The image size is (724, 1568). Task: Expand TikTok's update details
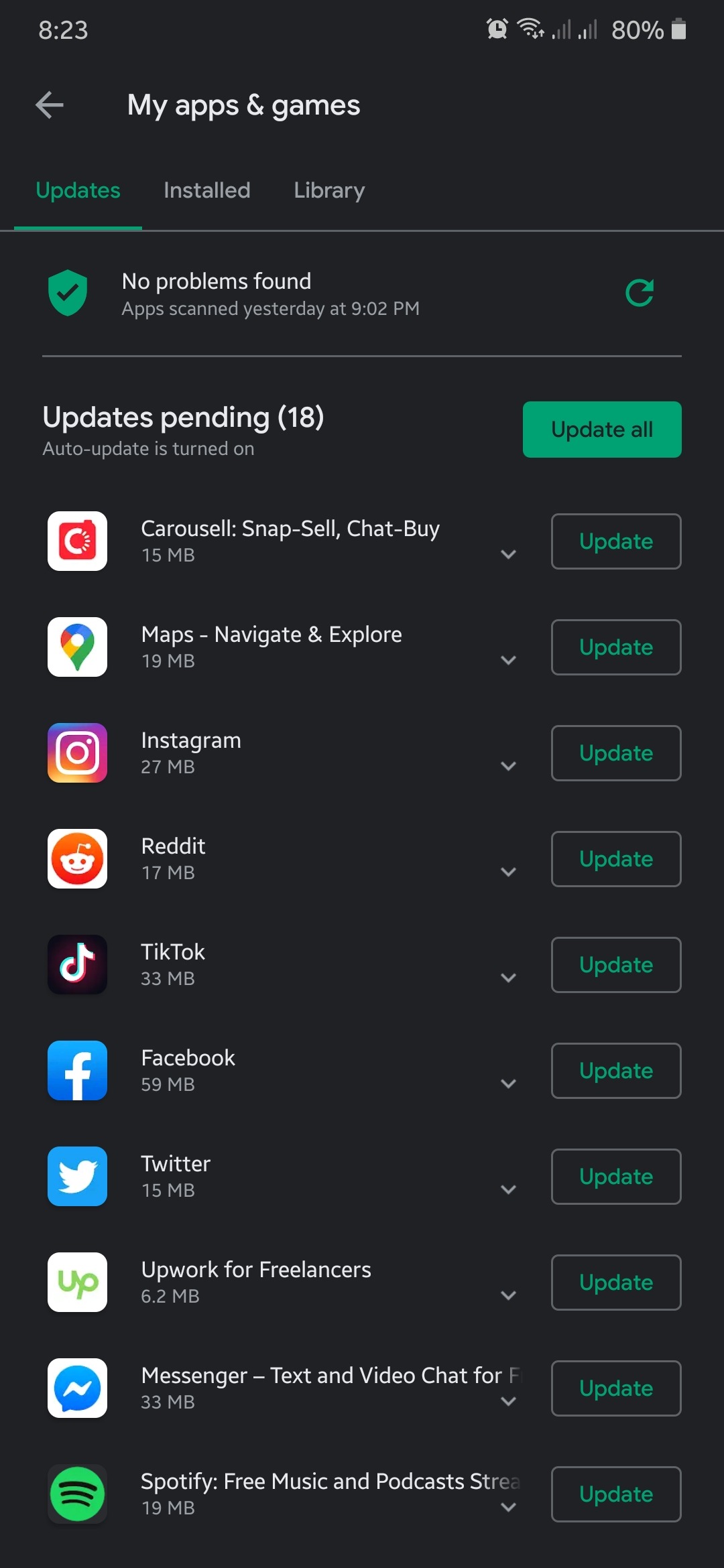509,978
